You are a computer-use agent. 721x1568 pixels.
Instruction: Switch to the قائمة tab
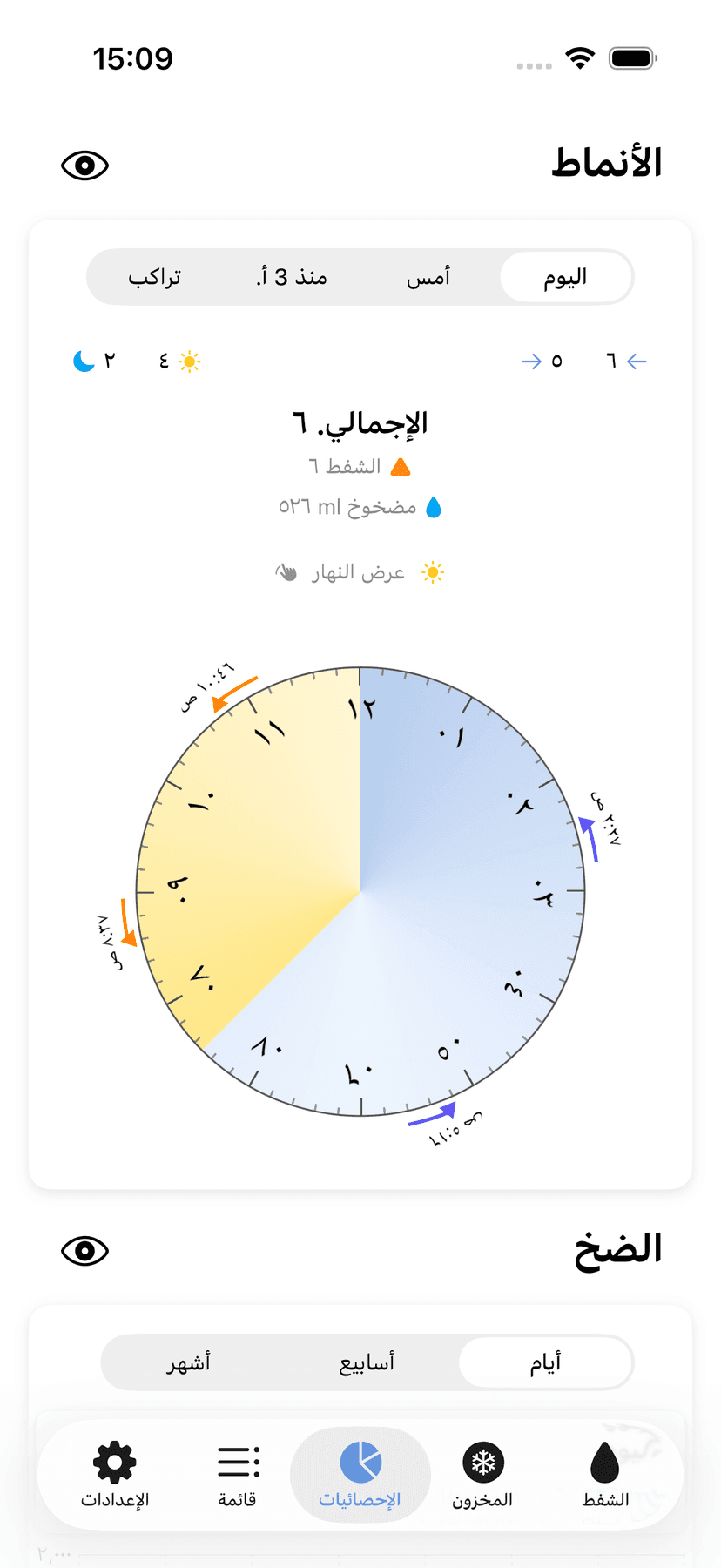pos(237,1474)
